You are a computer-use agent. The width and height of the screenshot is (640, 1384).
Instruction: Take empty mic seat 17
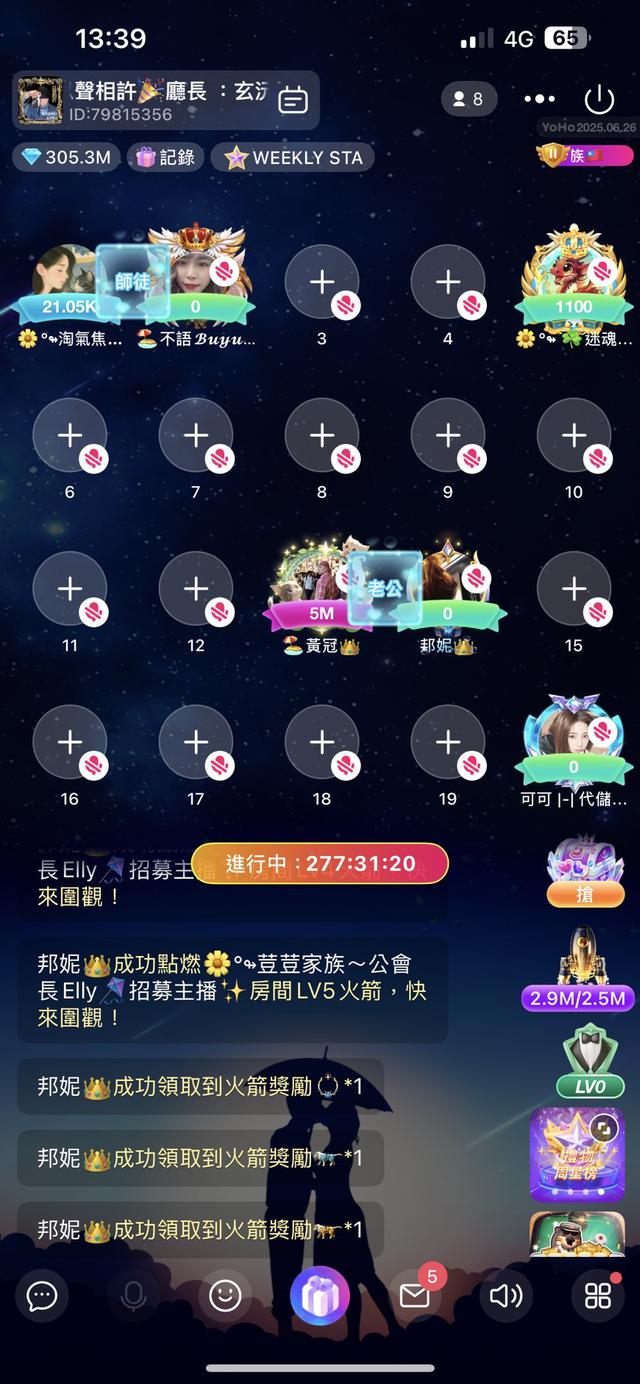point(195,741)
